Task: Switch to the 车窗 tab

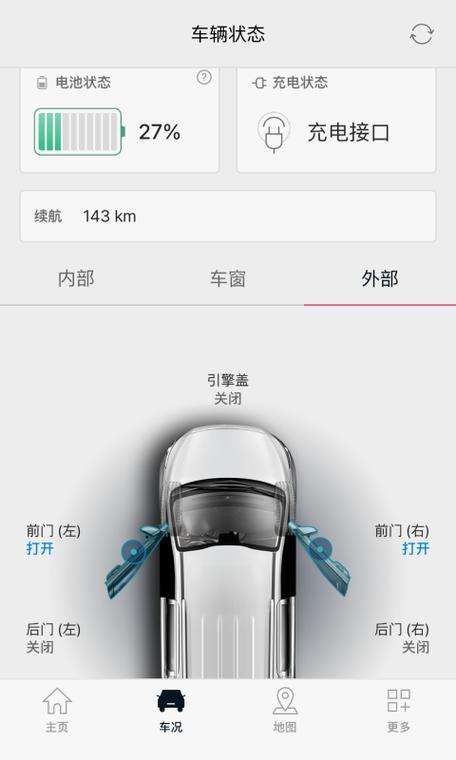Action: pos(228,279)
